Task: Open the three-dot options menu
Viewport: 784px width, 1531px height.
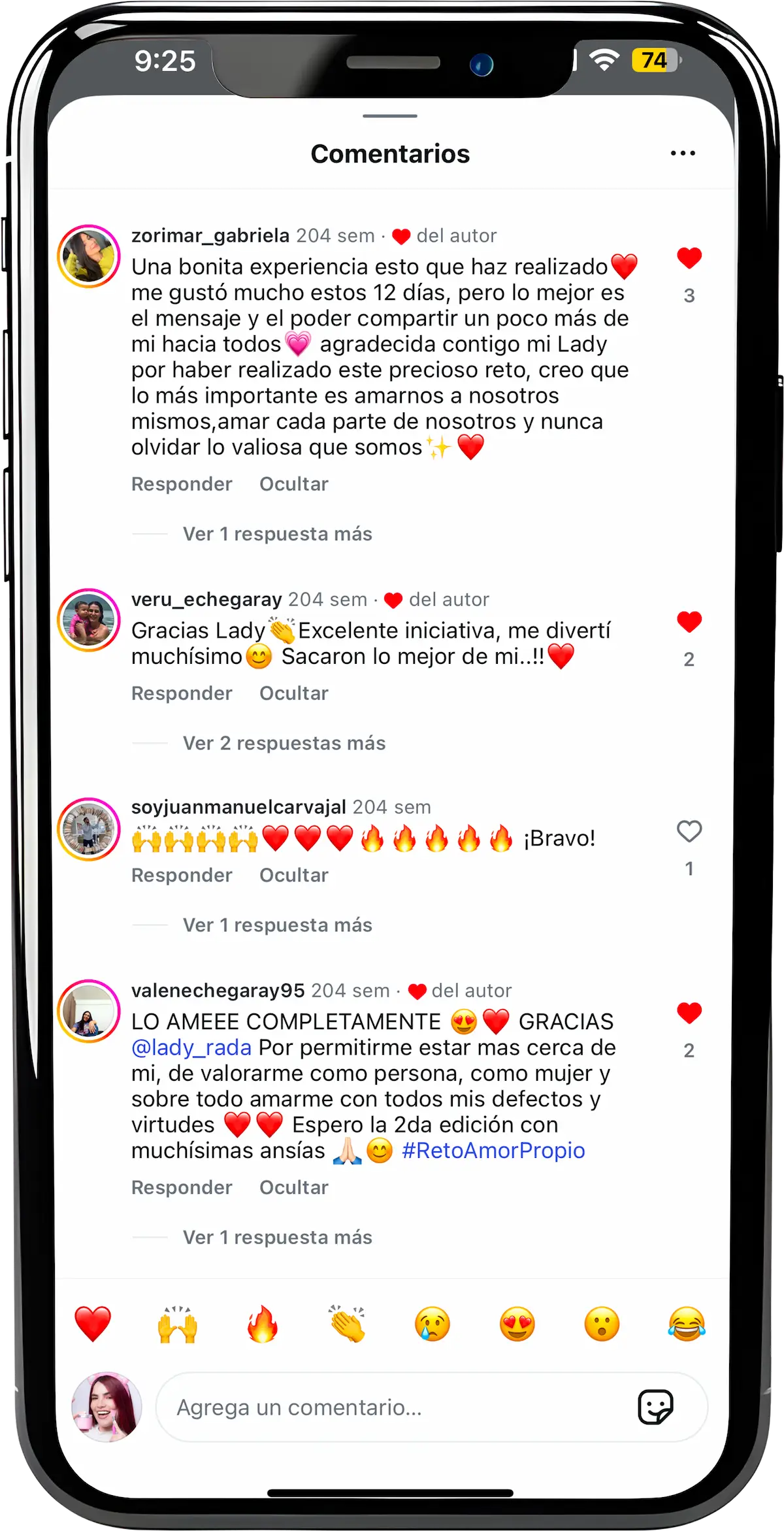Action: [683, 154]
